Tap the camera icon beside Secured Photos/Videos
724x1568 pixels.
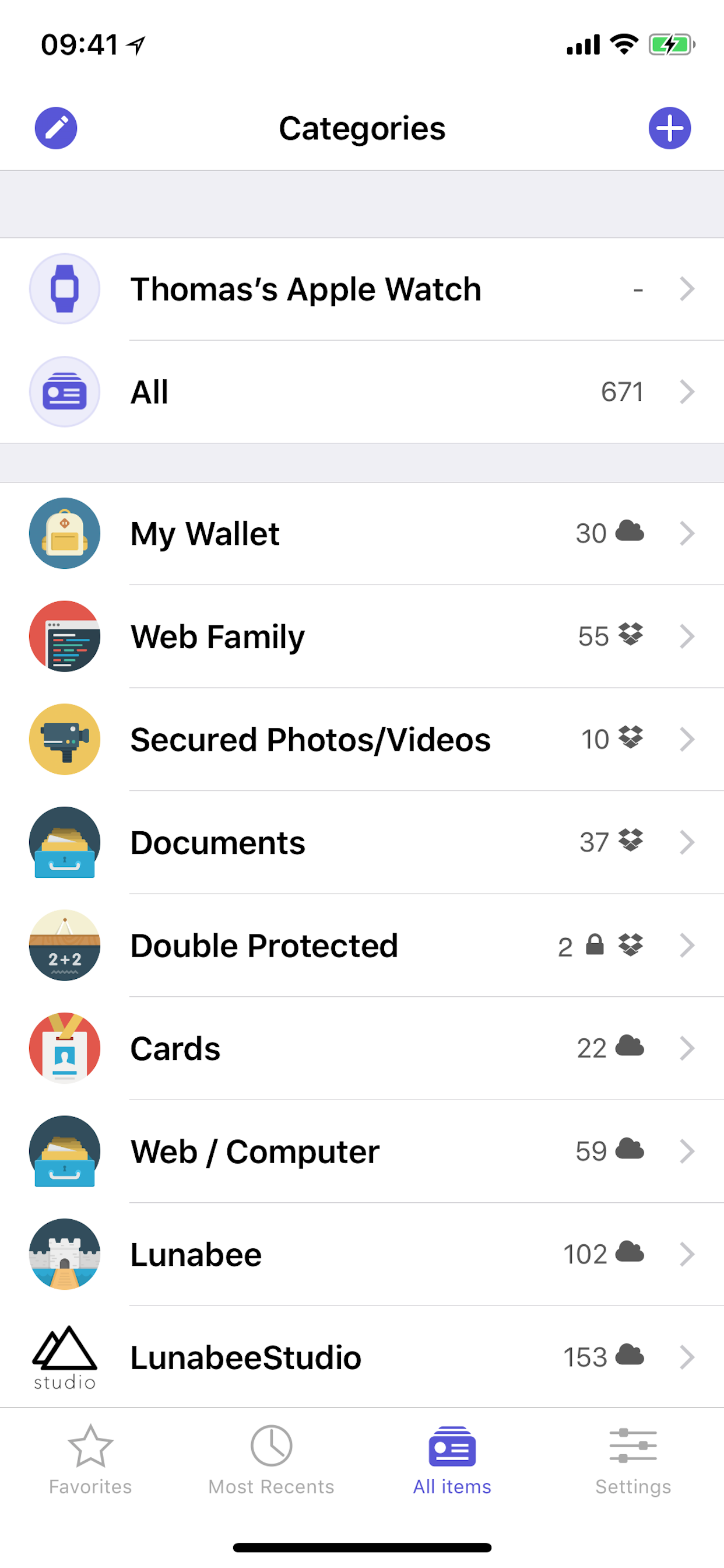point(65,739)
